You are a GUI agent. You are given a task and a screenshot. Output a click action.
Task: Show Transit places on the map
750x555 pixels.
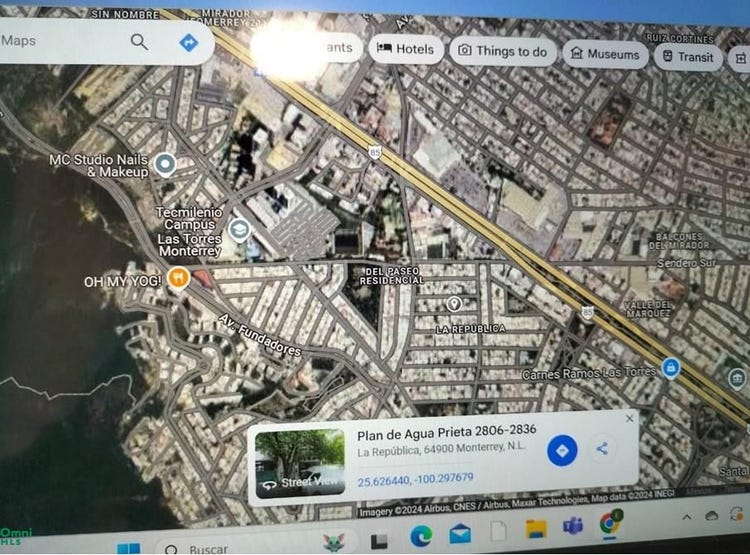(688, 57)
